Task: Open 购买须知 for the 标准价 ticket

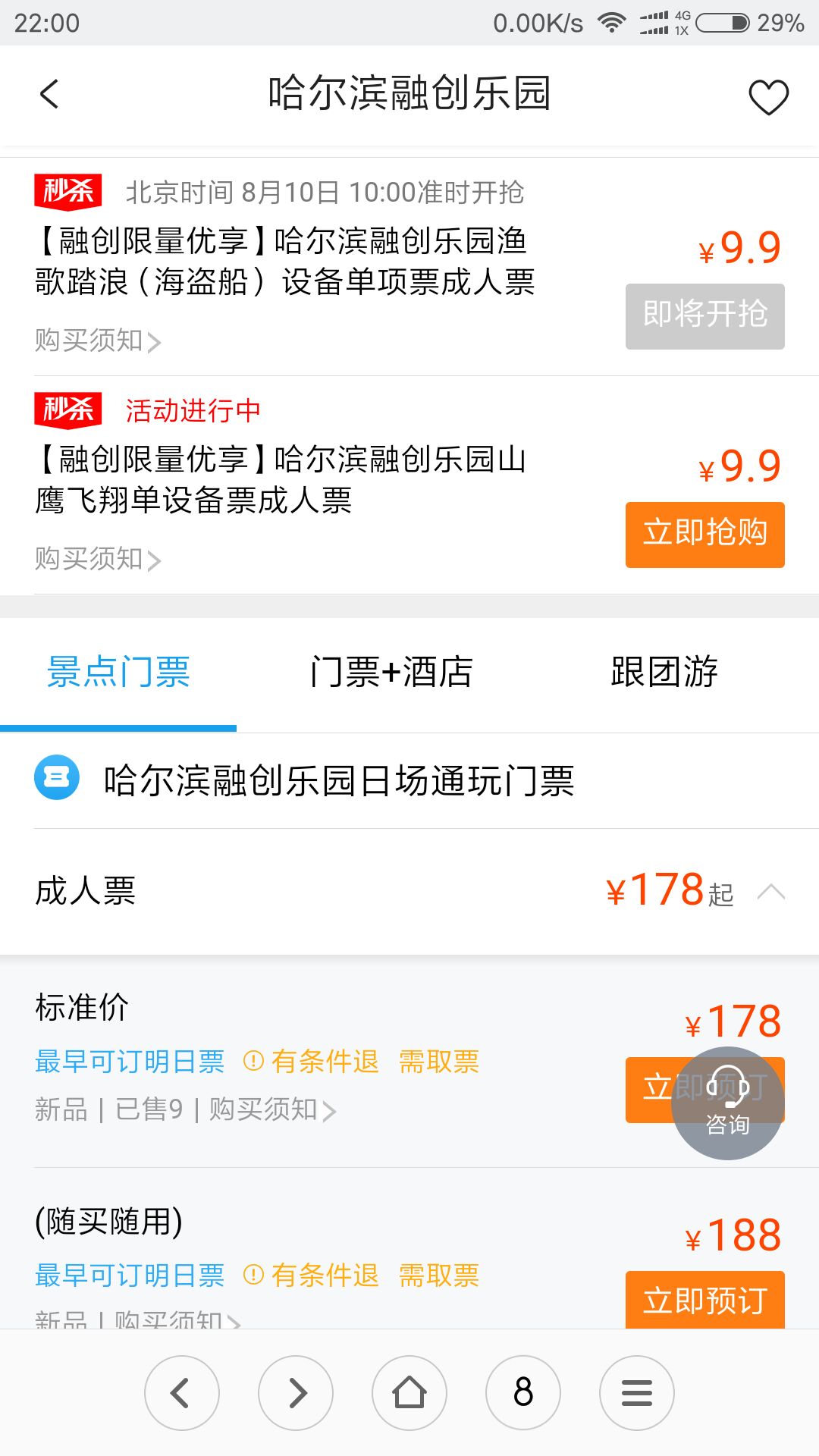Action: [x=272, y=1109]
